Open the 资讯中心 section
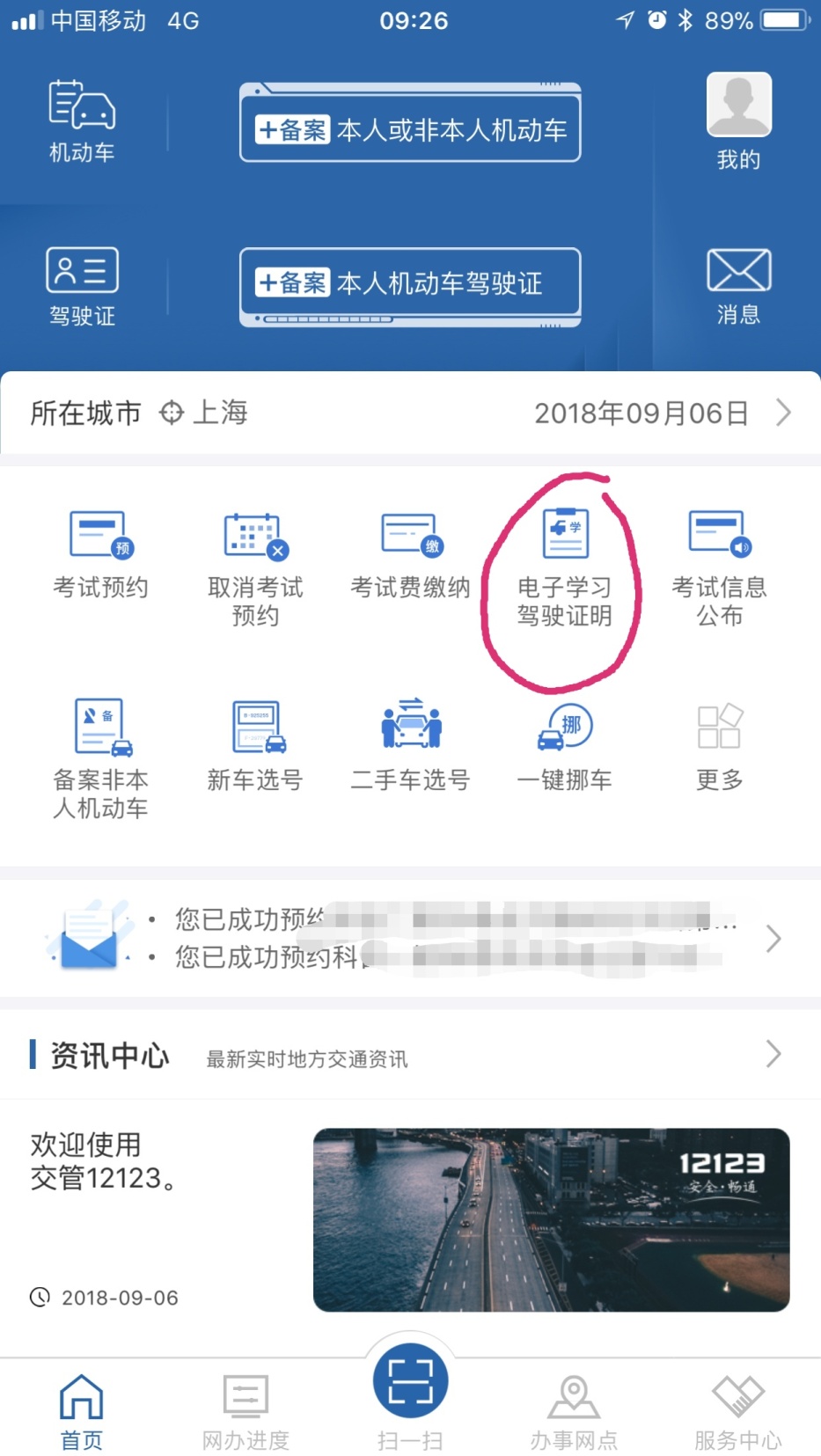 410,1054
